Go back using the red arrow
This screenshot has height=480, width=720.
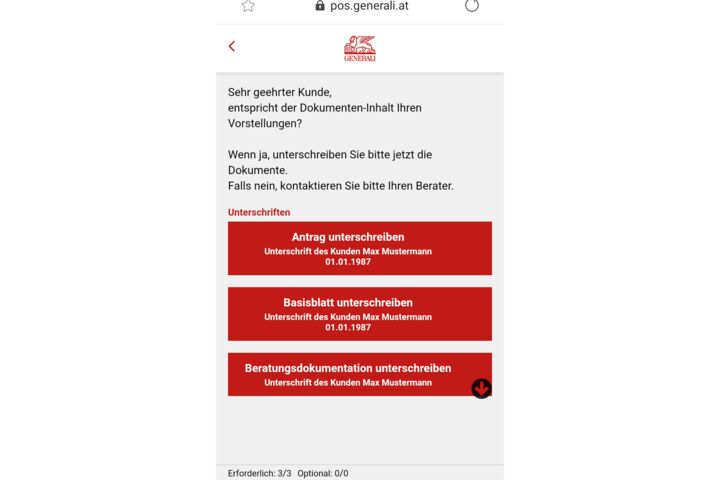tap(232, 46)
